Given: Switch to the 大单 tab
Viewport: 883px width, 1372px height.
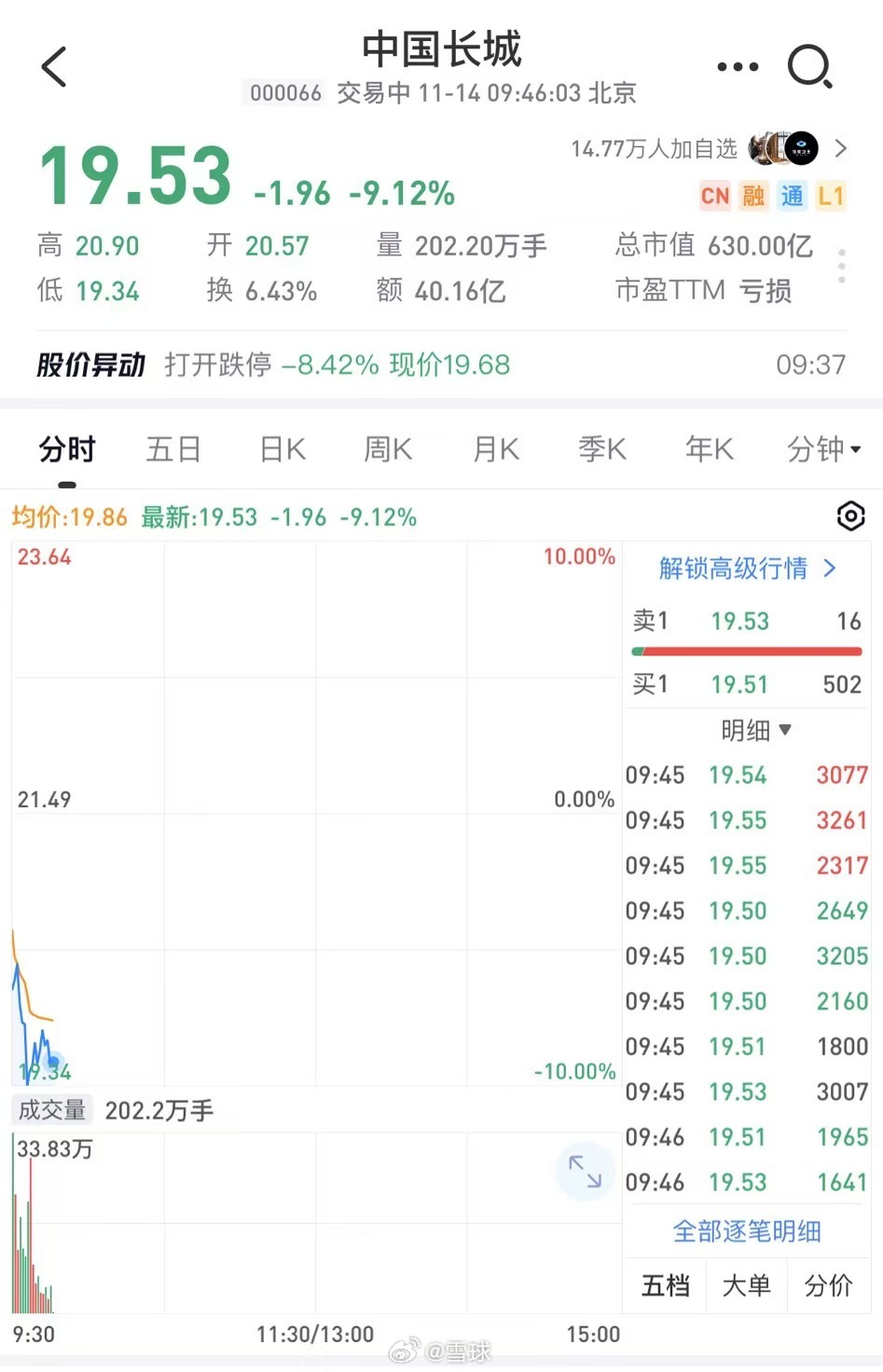Looking at the screenshot, I should [747, 1286].
